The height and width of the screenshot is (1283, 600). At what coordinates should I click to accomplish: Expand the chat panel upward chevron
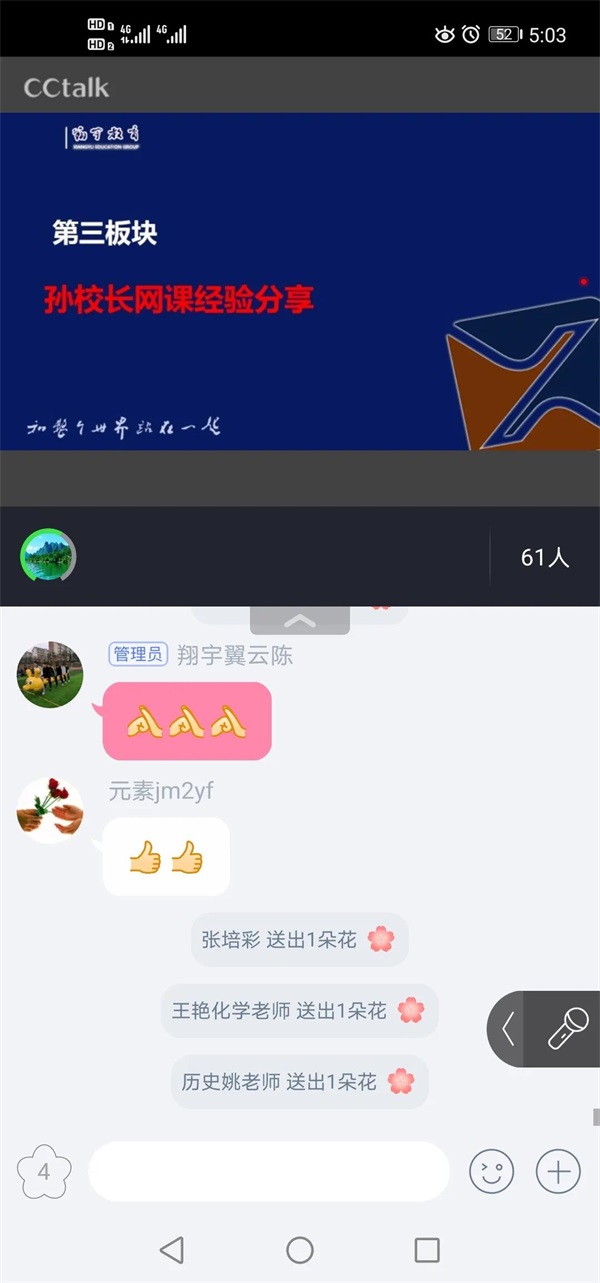[300, 620]
